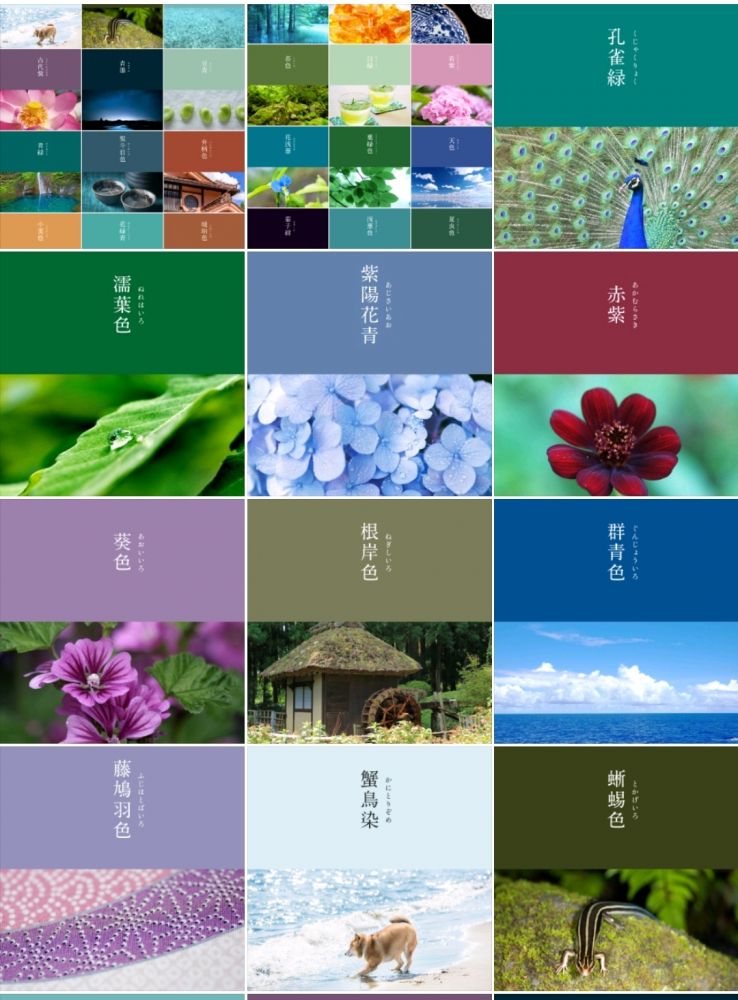
Task: View the 濡葉色 green leaf post
Action: coord(122,373)
